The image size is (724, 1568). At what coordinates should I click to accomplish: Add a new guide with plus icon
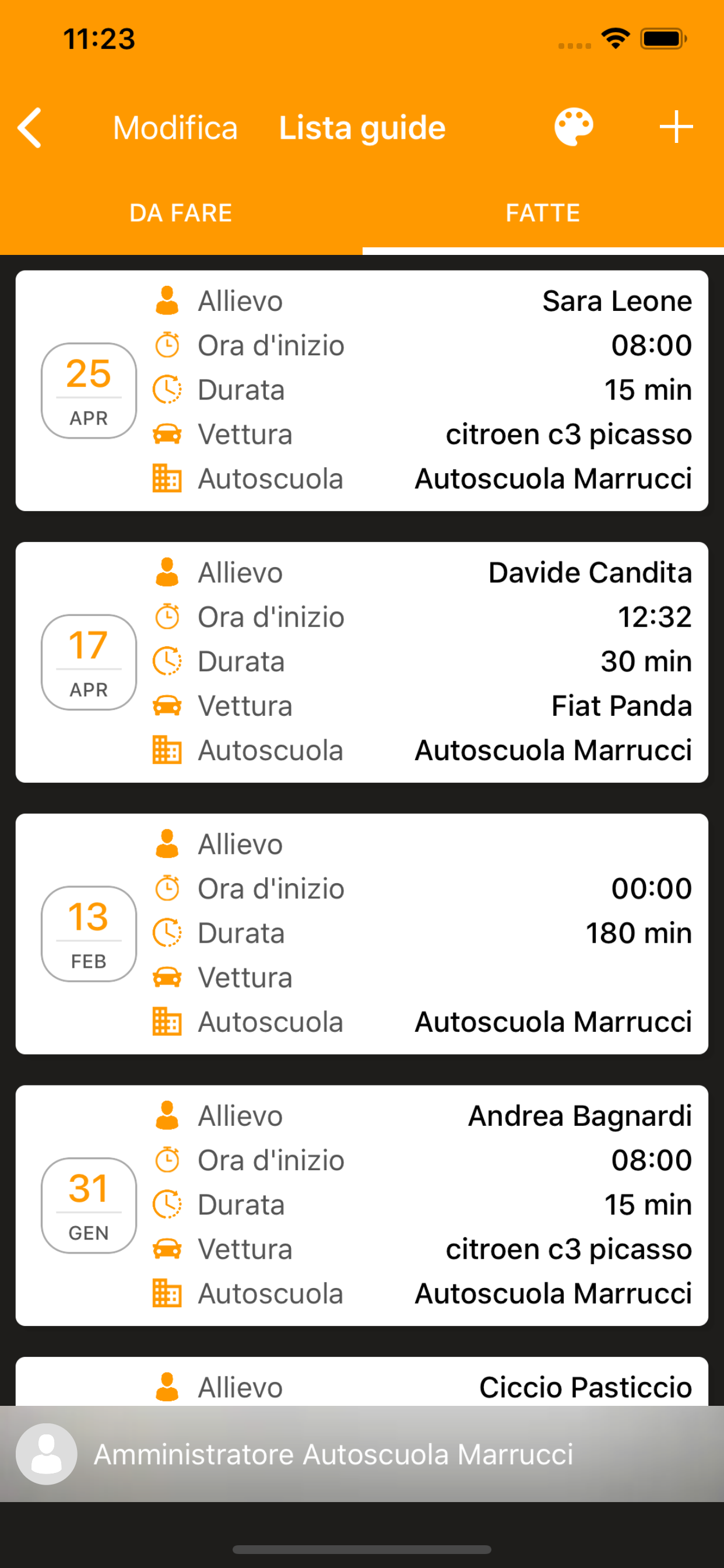click(676, 127)
